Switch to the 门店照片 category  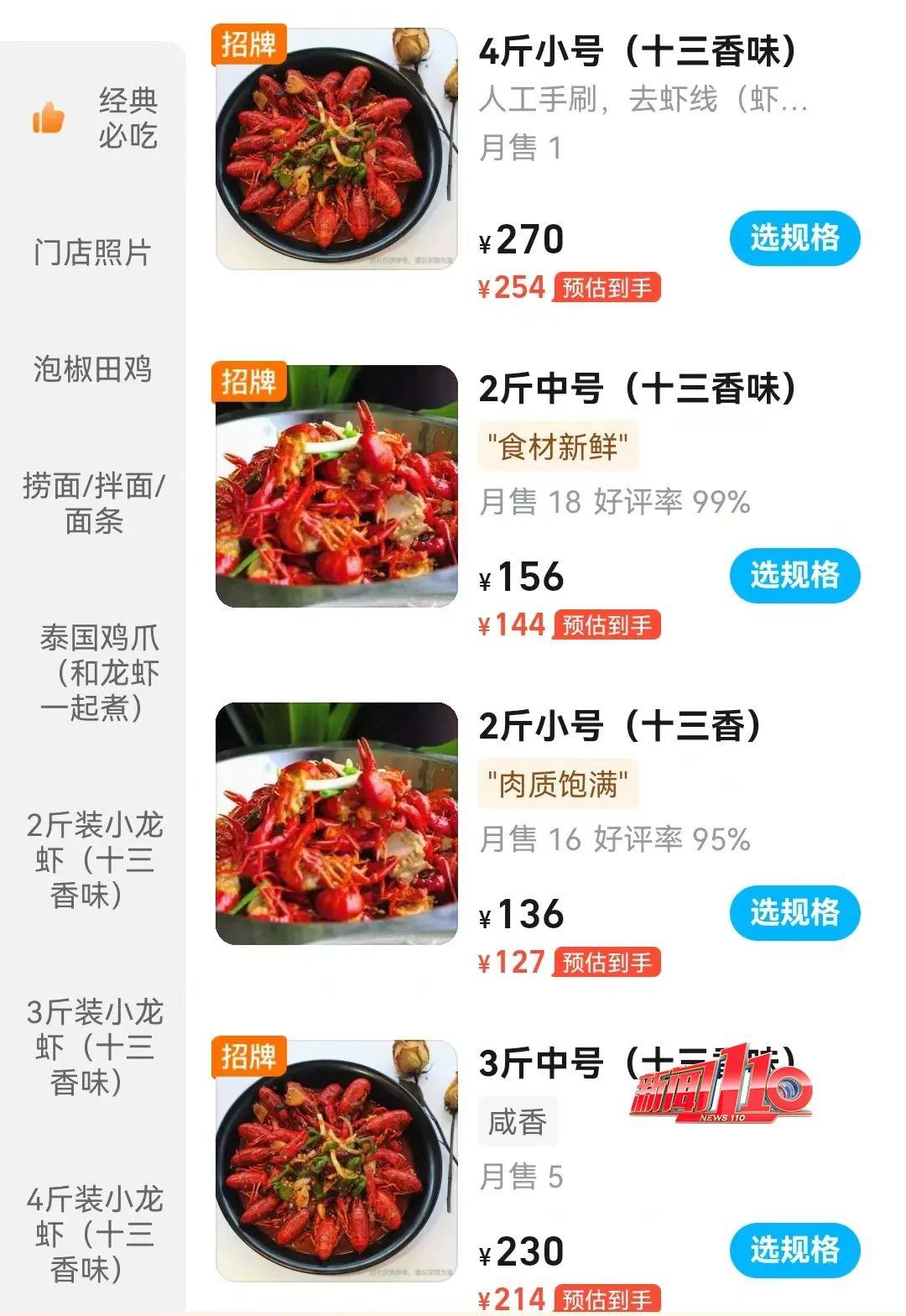tap(92, 252)
